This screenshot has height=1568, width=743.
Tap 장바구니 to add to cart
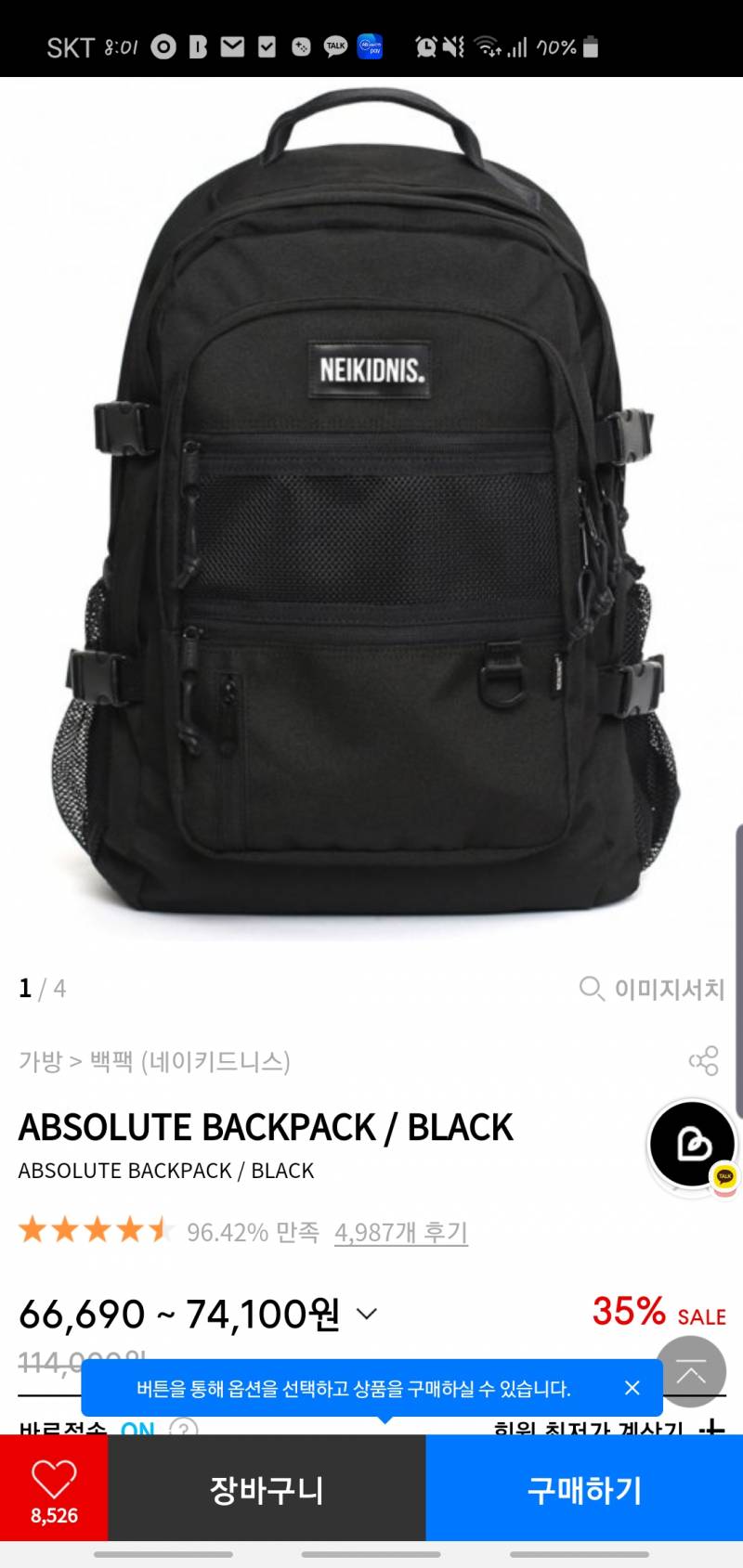(267, 1490)
